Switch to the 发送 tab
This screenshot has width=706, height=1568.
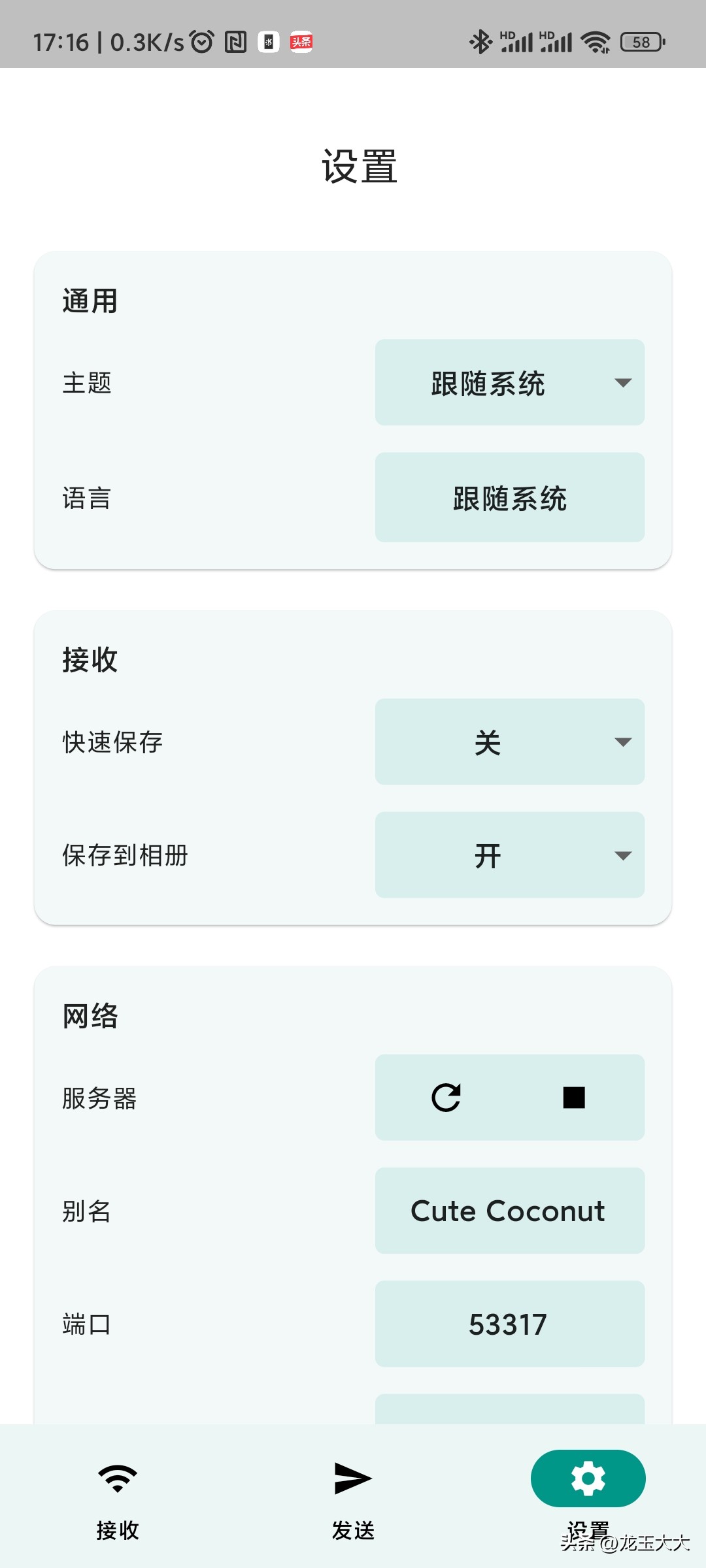click(352, 1496)
